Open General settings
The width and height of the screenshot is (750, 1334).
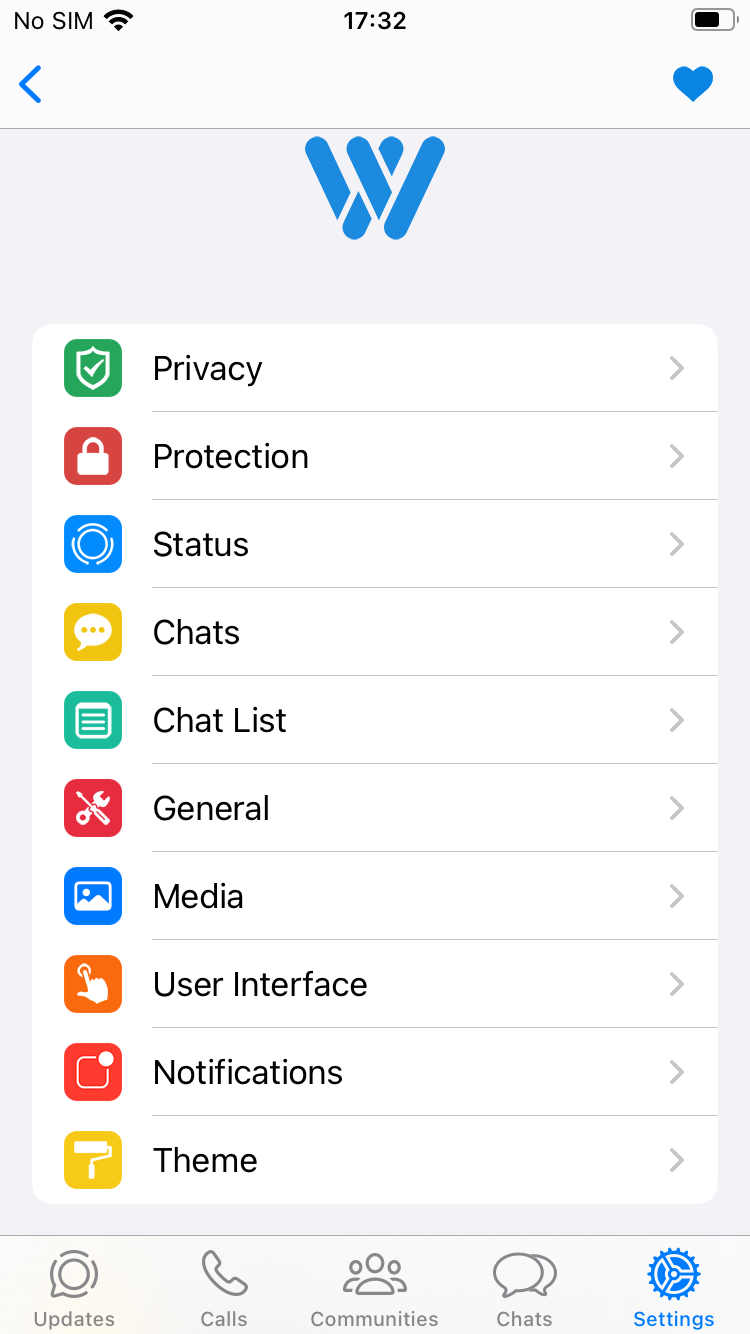[x=375, y=808]
